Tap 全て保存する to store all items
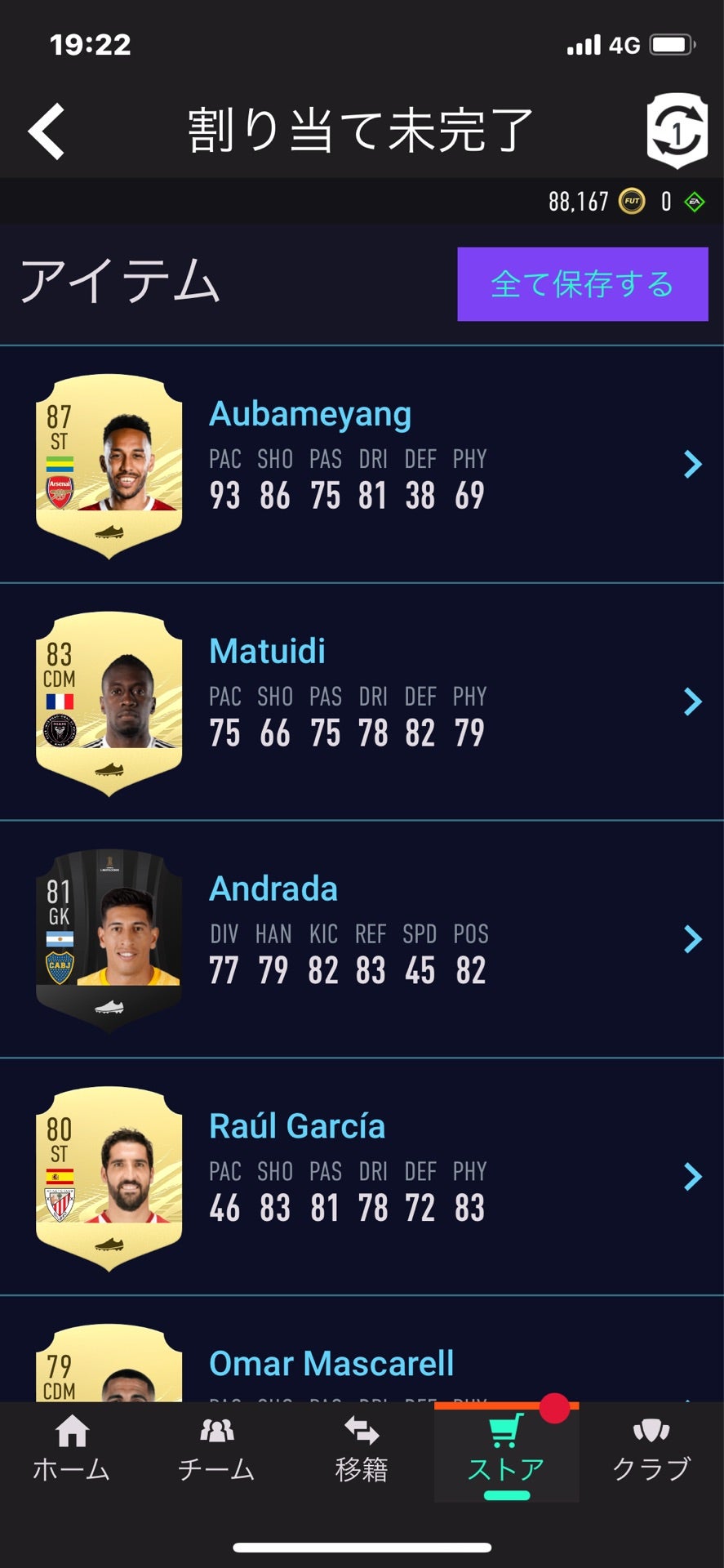Viewport: 724px width, 1568px height. pos(582,284)
